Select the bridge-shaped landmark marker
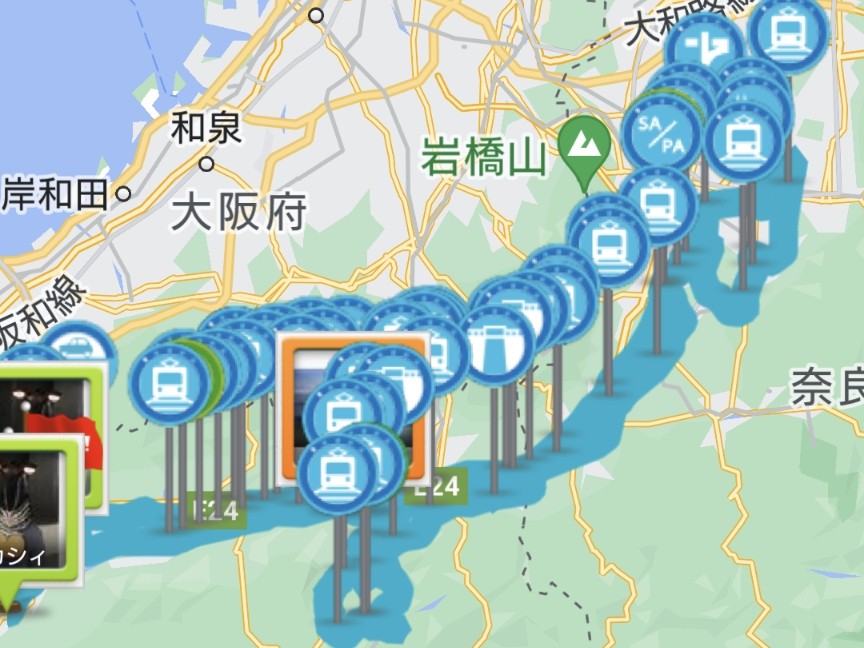Screen dimensions: 864x648 pyautogui.click(x=497, y=345)
